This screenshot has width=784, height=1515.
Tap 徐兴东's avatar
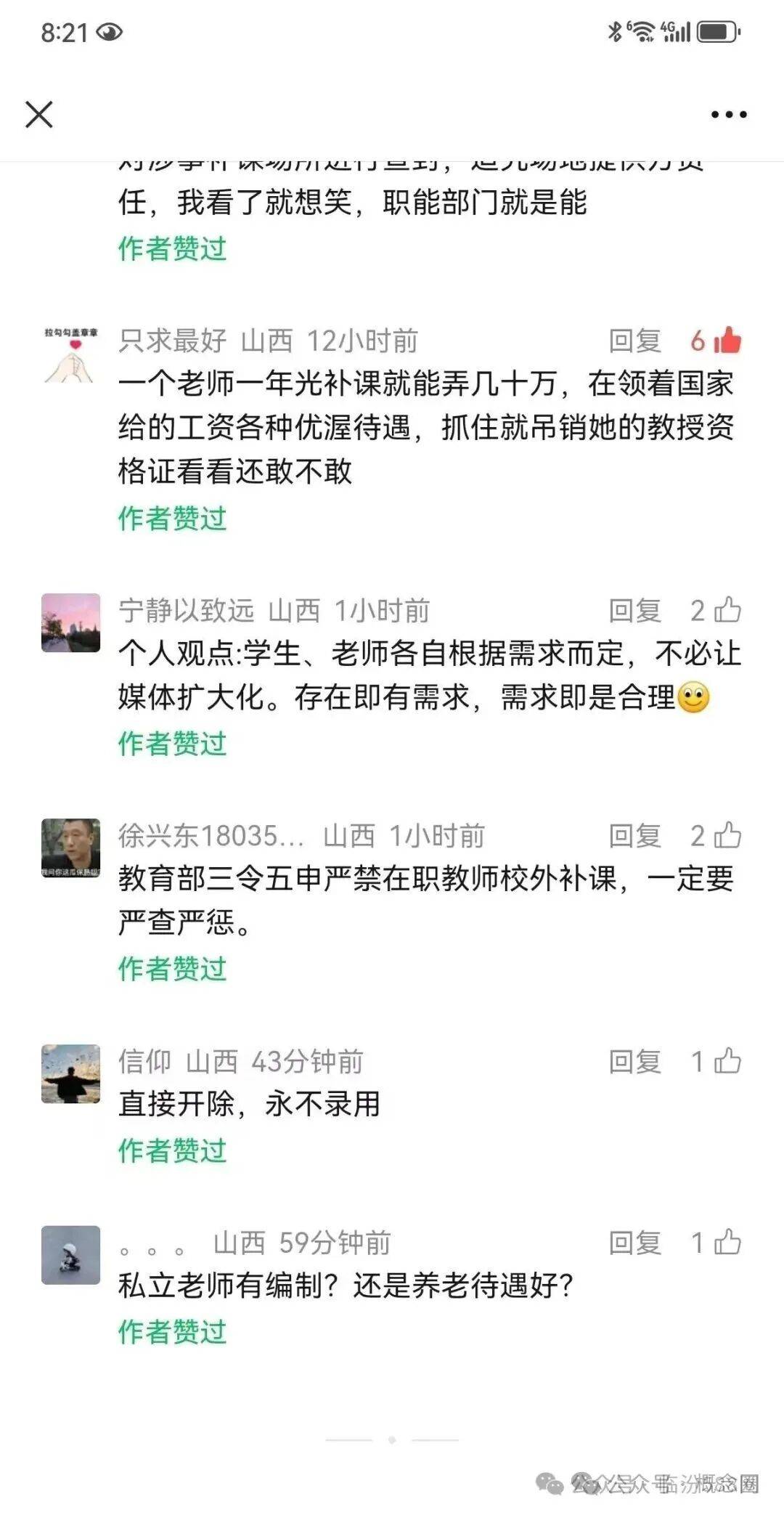point(70,848)
